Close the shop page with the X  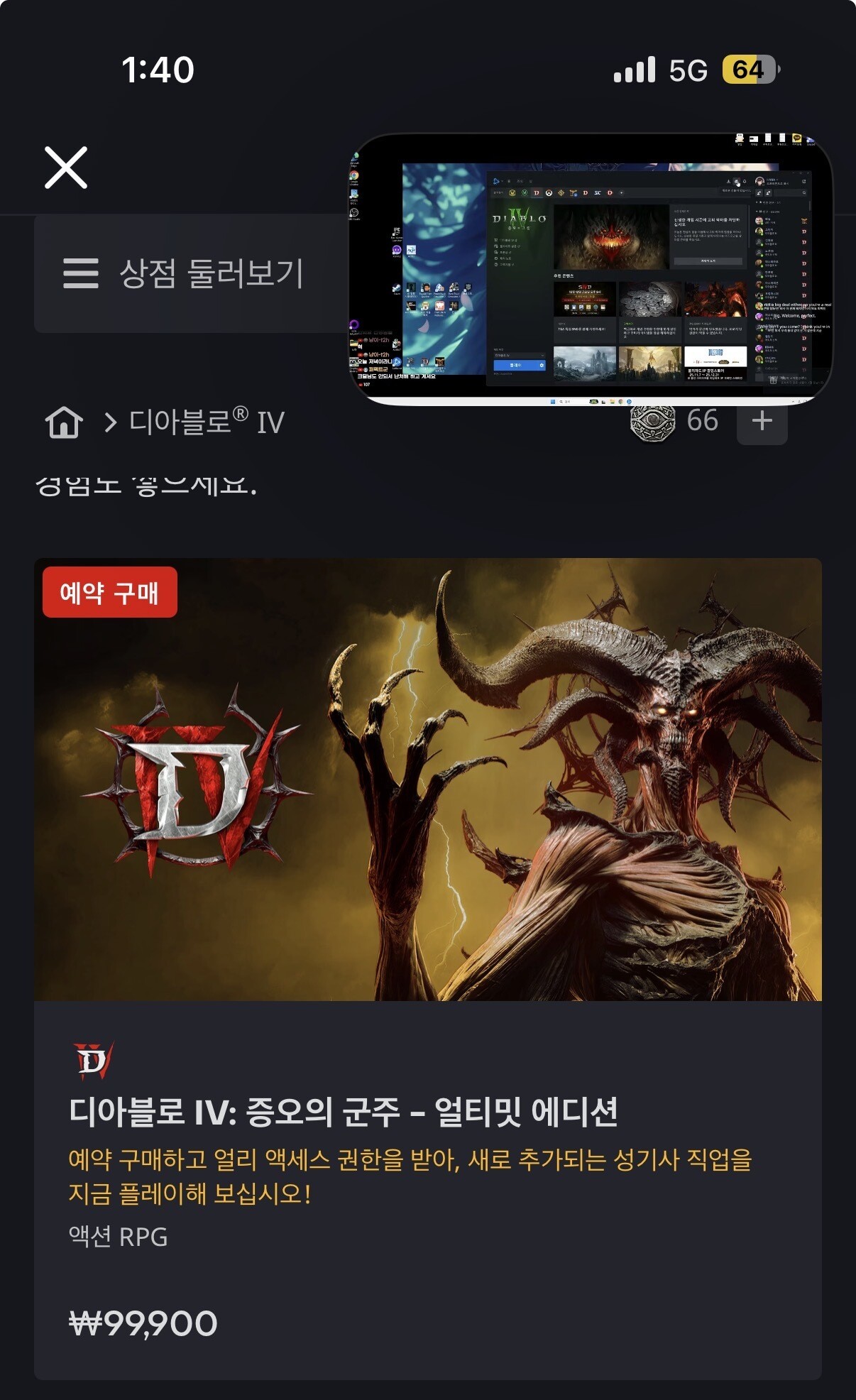66,168
